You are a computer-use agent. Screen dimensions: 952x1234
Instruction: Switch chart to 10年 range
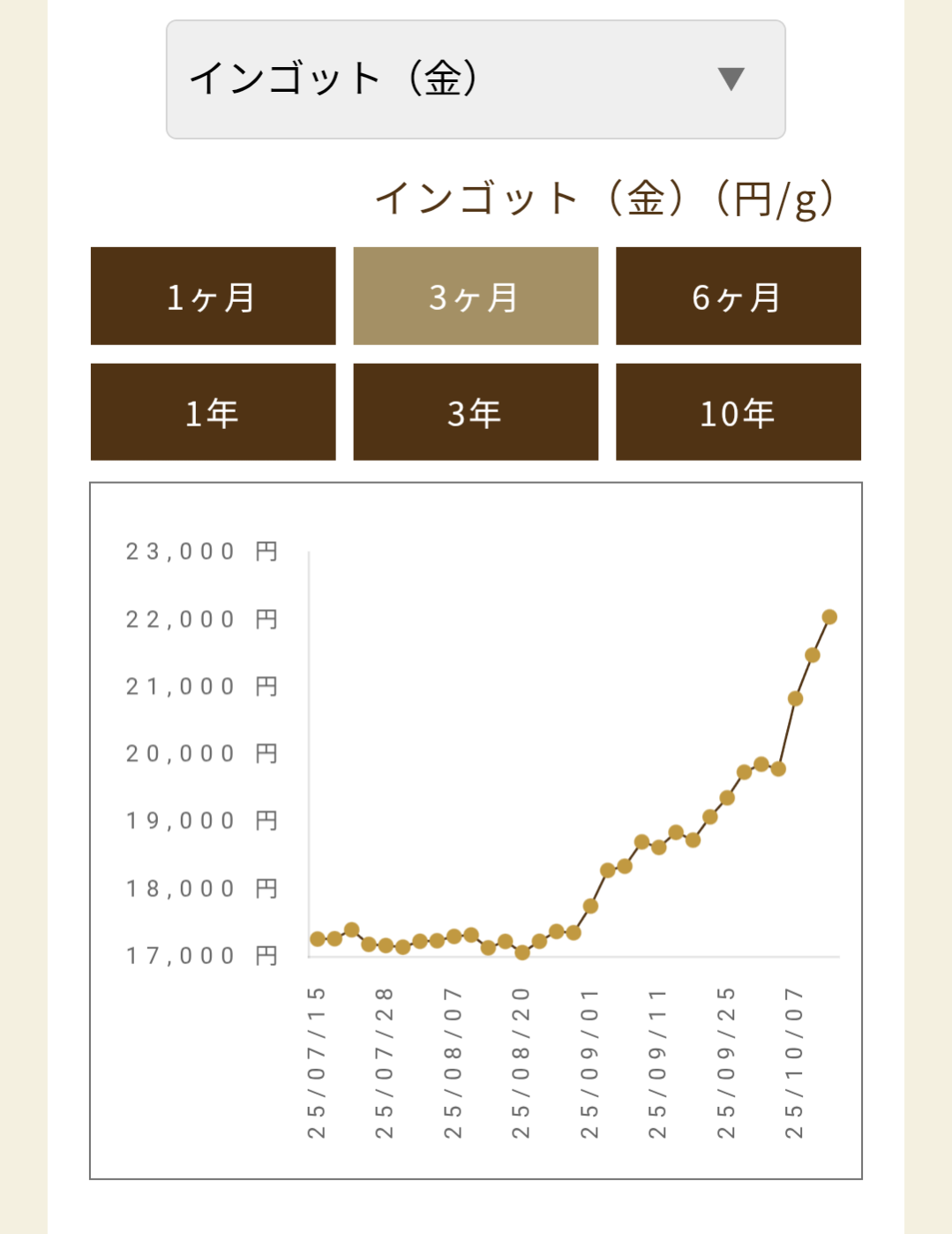[x=738, y=412]
